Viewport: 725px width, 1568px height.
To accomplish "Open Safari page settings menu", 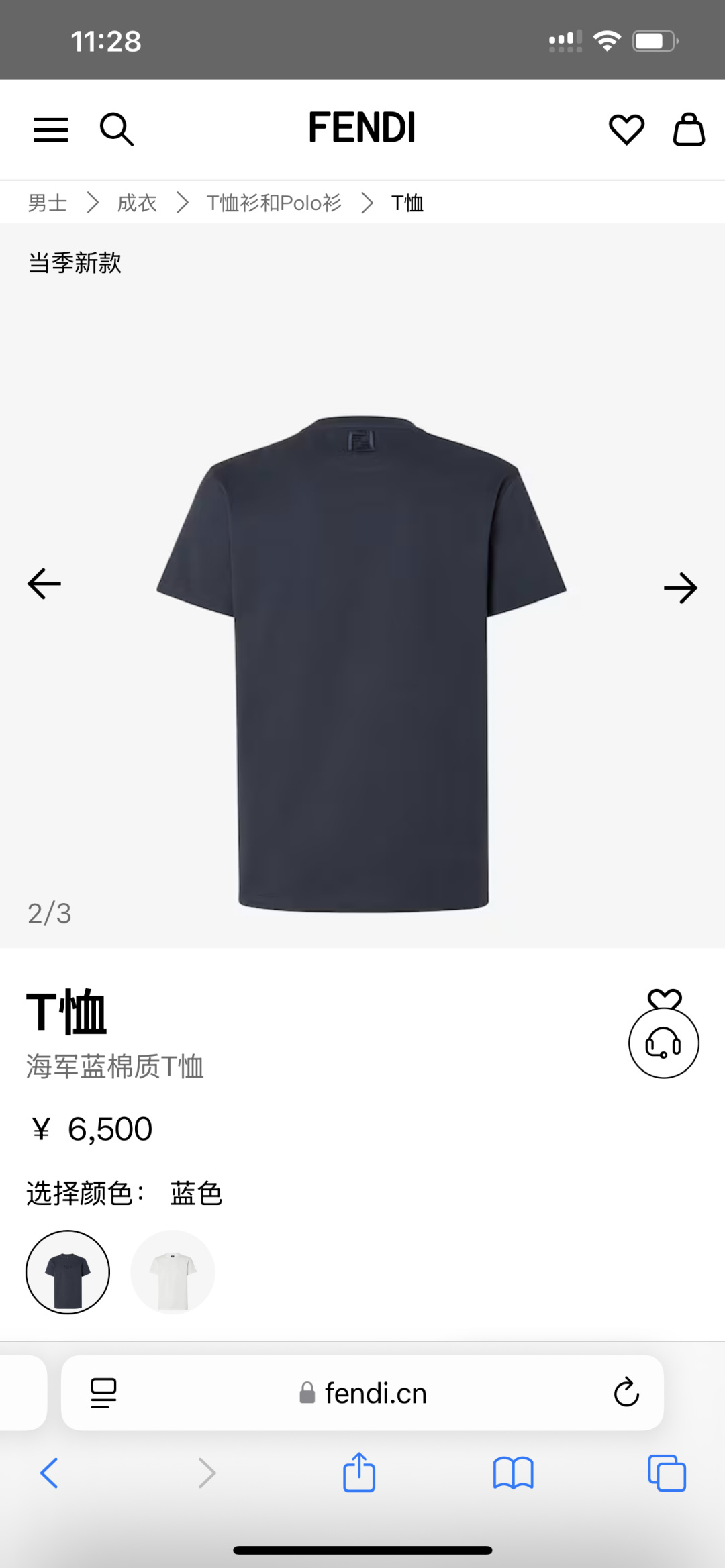I will 103,1393.
